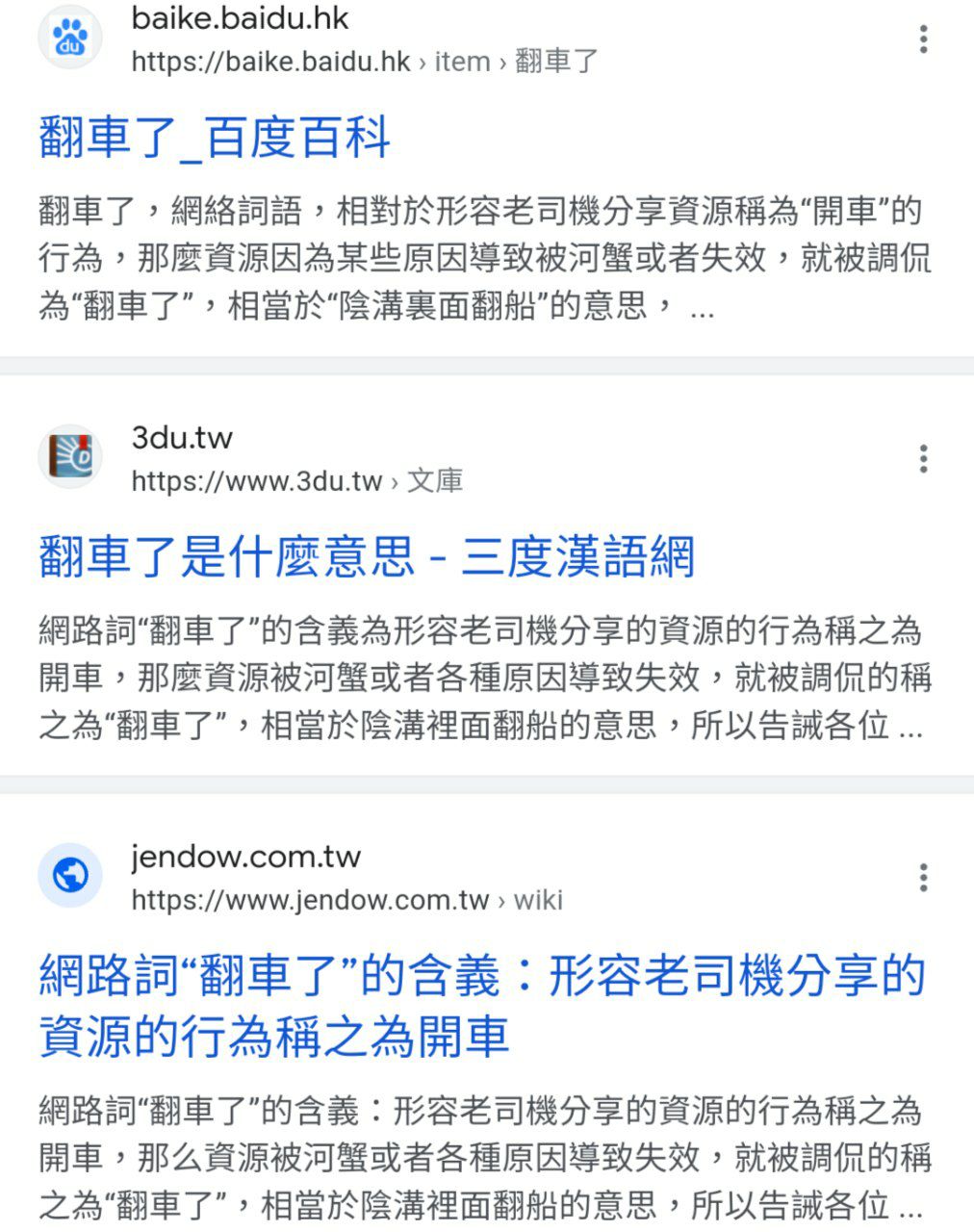Tap the baike.baidu.hk site header

(x=318, y=39)
